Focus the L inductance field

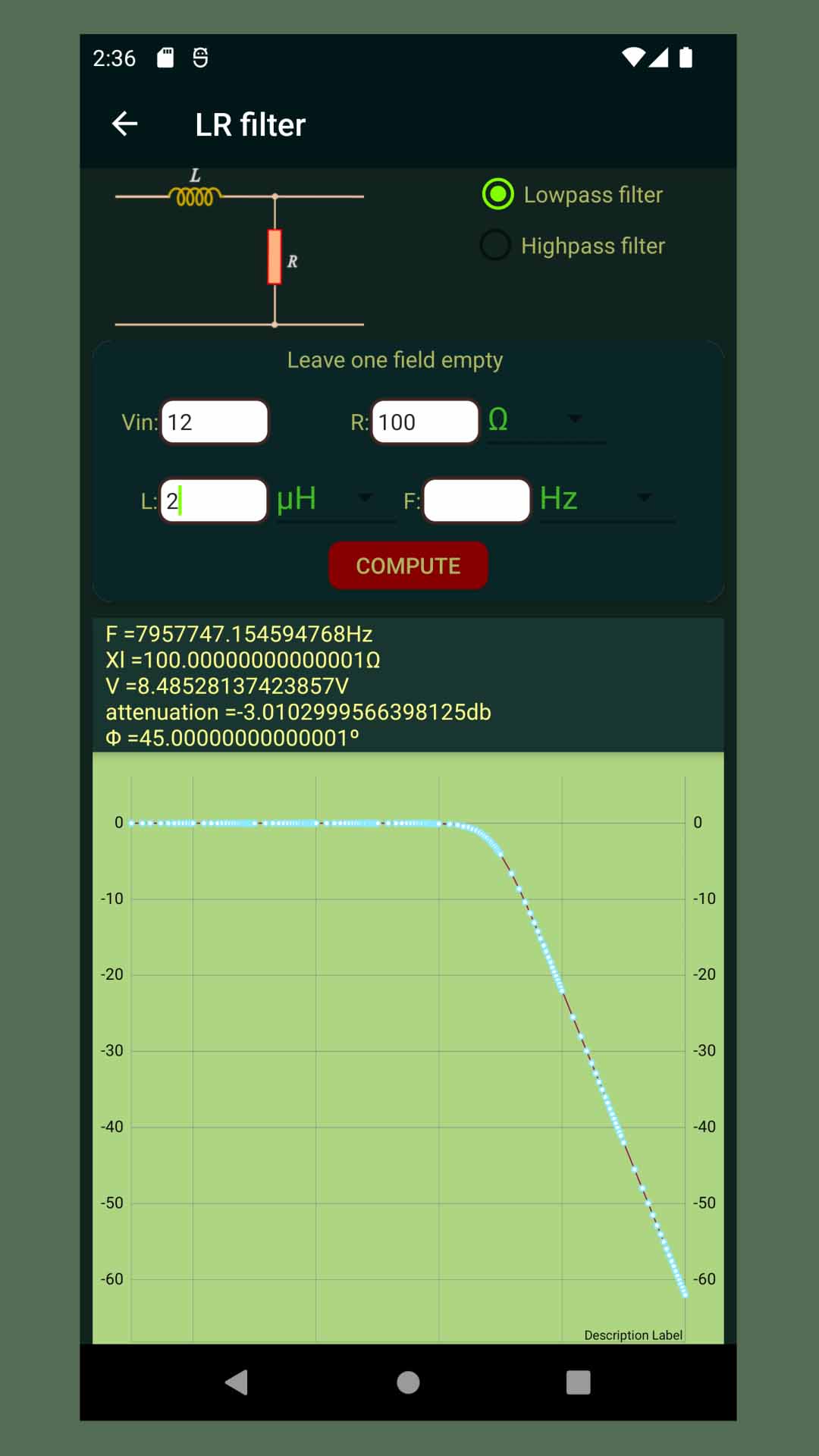click(x=214, y=500)
